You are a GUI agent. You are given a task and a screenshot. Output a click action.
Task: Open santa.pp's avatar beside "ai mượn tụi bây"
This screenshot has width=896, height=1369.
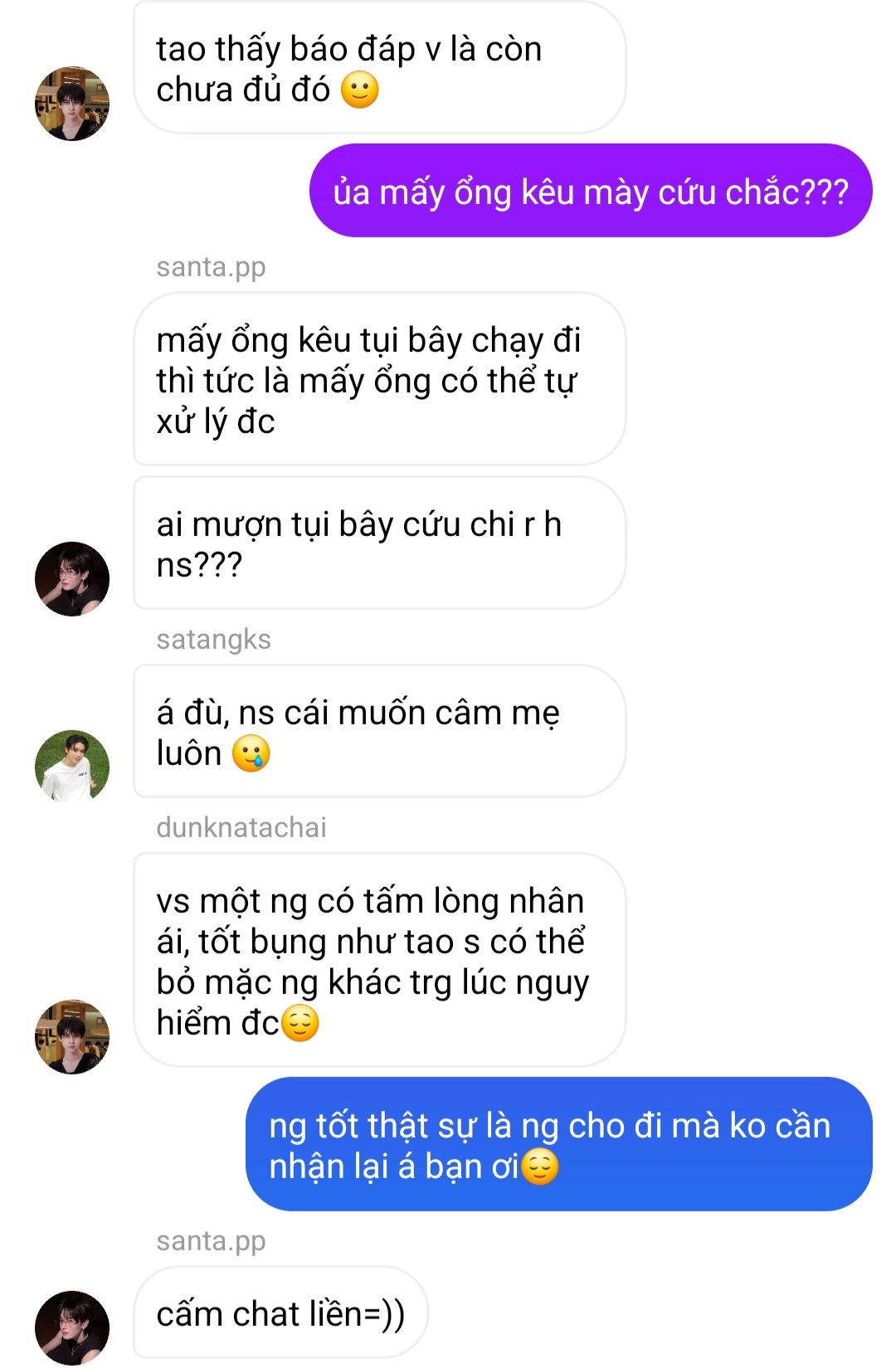coord(72,578)
